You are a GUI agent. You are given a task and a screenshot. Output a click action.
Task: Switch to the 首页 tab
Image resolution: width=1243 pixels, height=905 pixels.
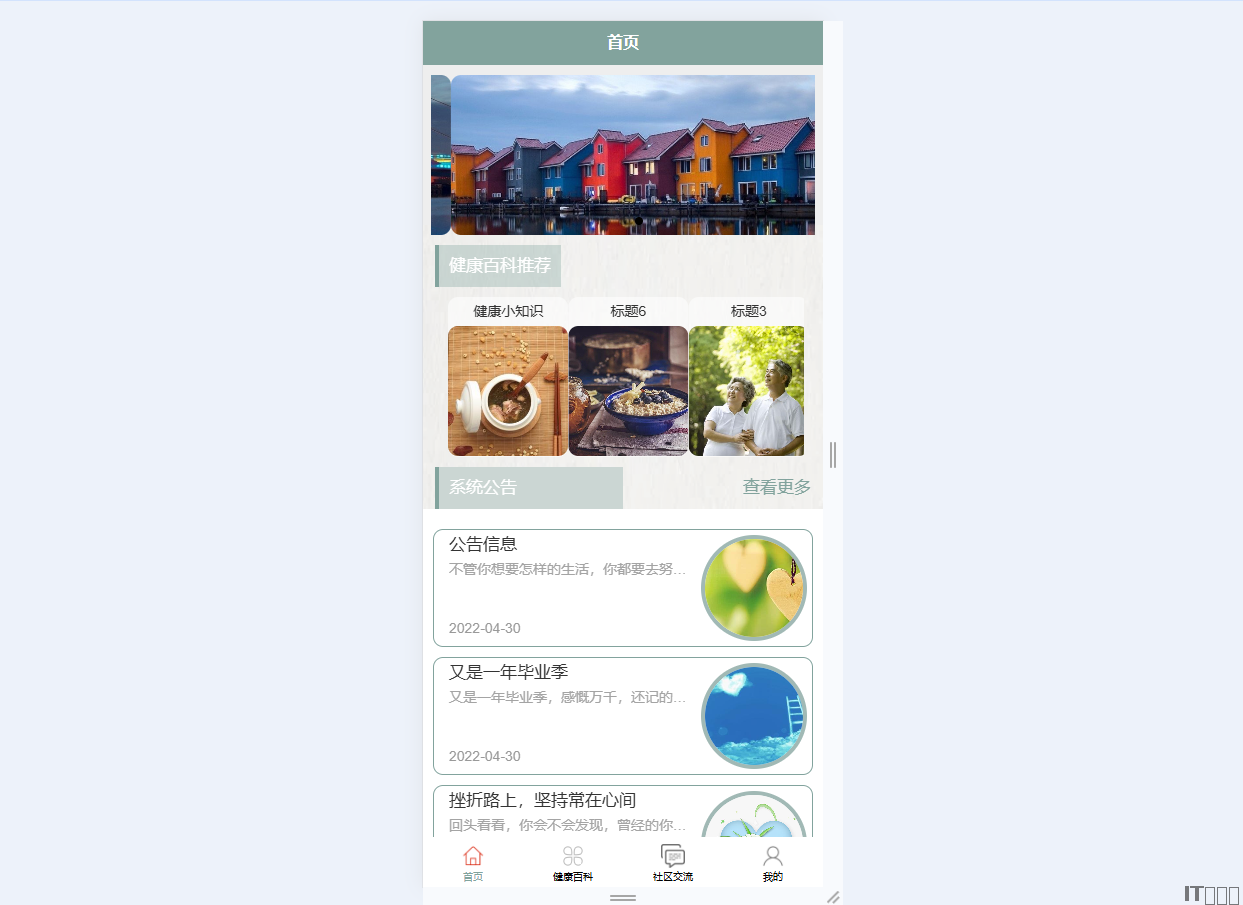point(473,862)
